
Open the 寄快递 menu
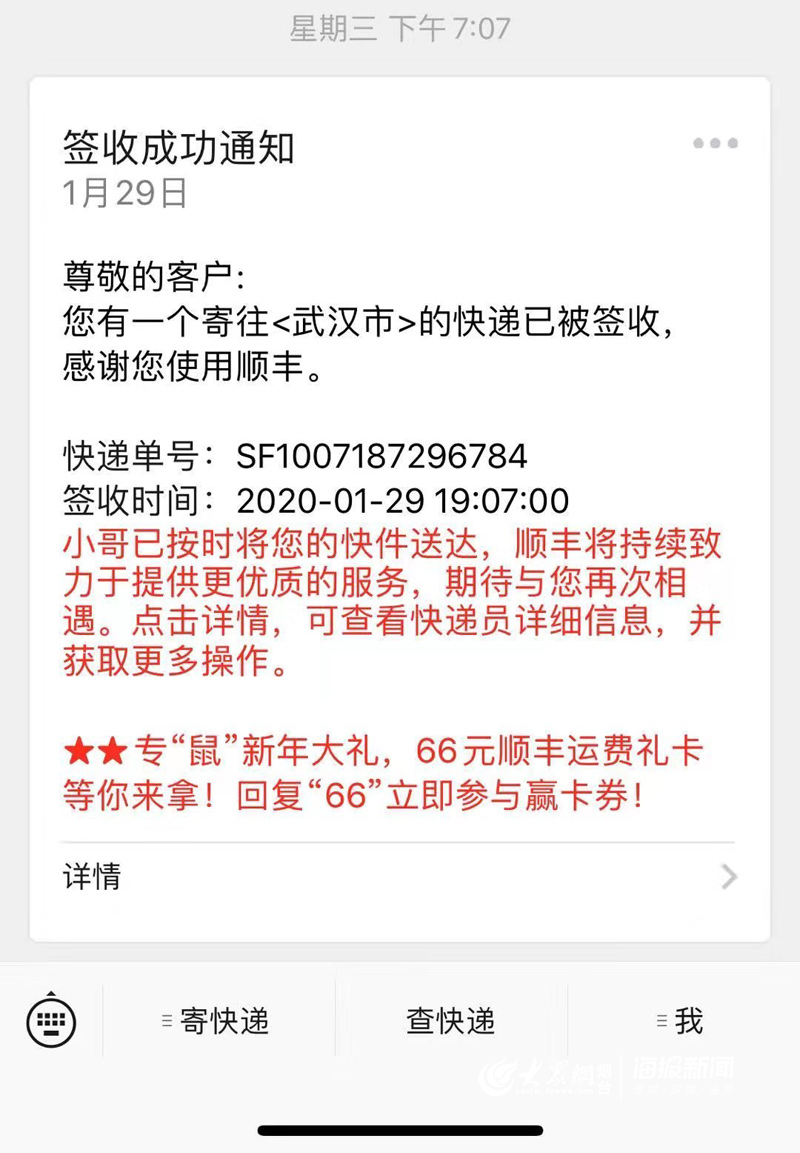[x=218, y=1021]
